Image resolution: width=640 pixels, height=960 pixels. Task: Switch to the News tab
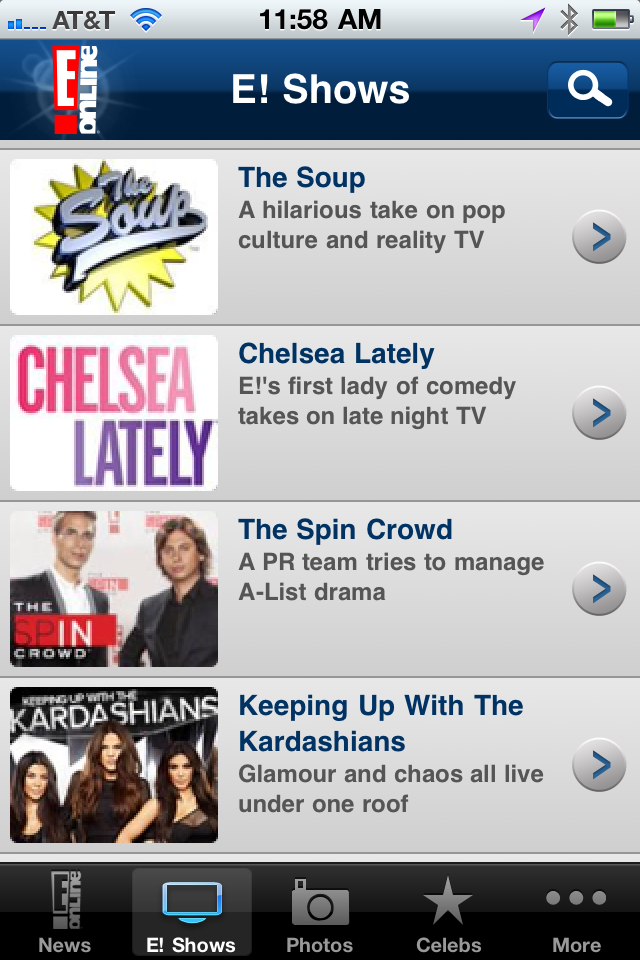[65, 912]
